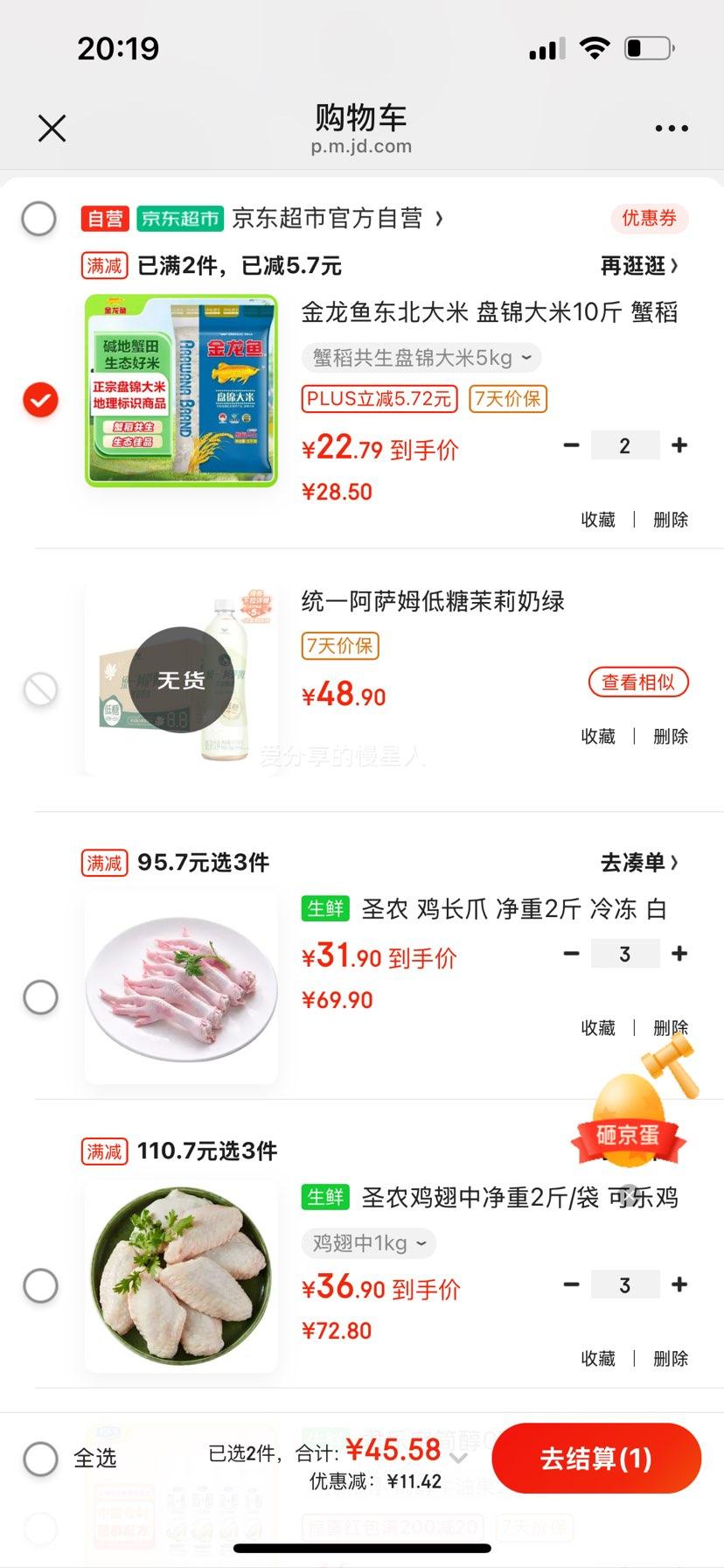Deselect the 金龙鱼盘锦大米 item checkbox
The image size is (724, 1568).
point(40,400)
